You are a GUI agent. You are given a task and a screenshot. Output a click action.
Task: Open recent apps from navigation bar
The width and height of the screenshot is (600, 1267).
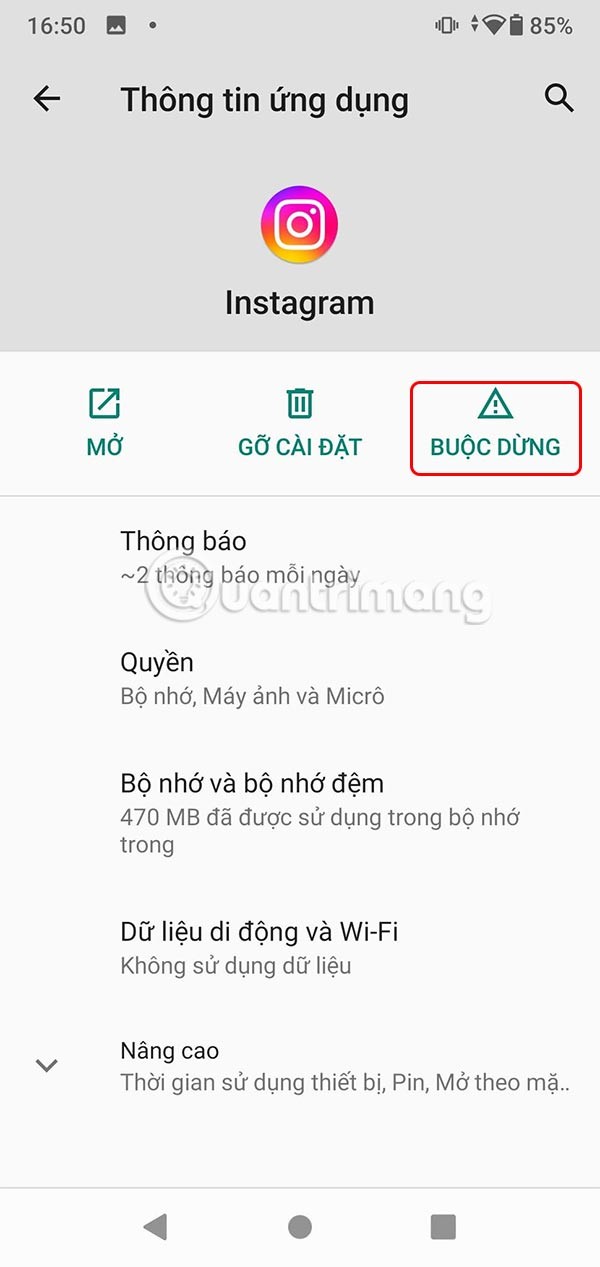coord(442,1227)
